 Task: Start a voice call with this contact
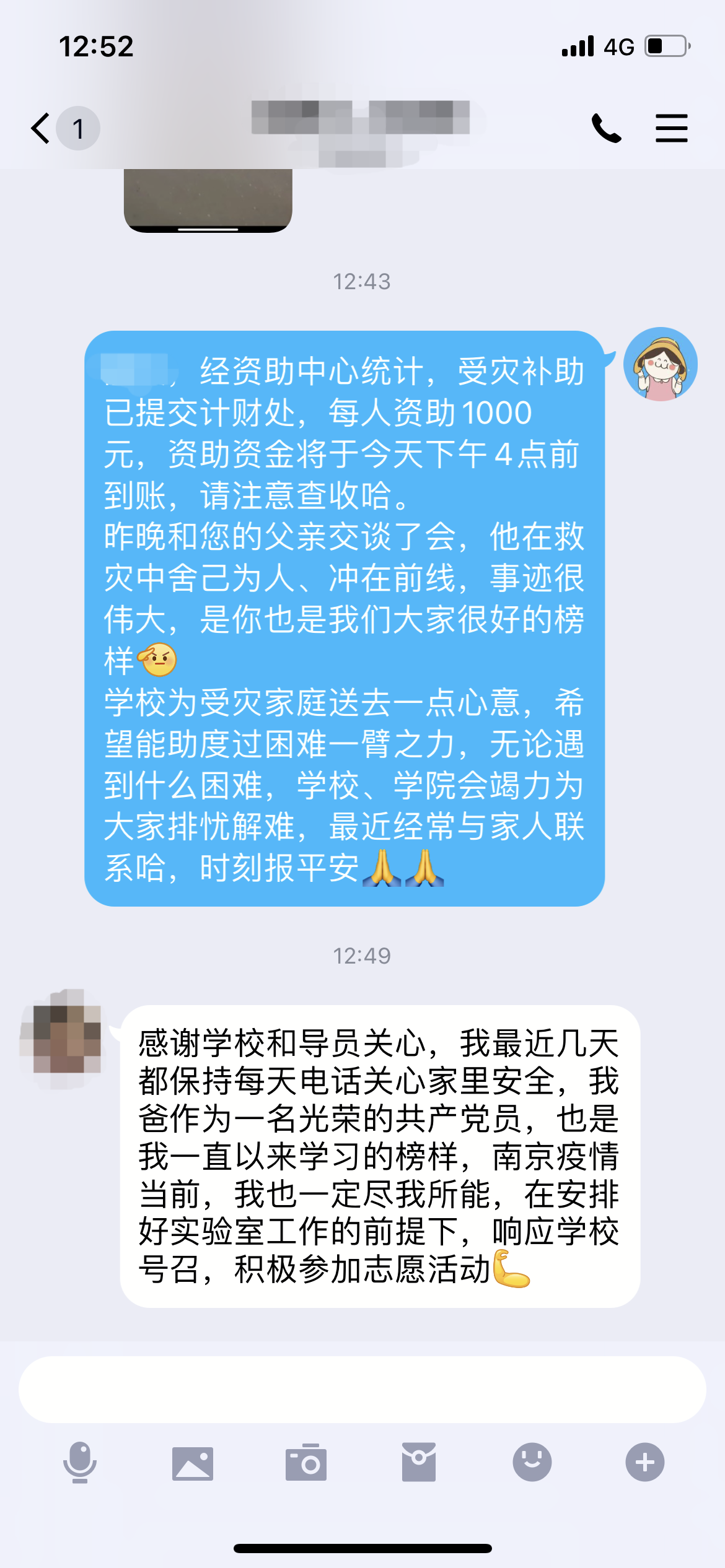point(606,128)
